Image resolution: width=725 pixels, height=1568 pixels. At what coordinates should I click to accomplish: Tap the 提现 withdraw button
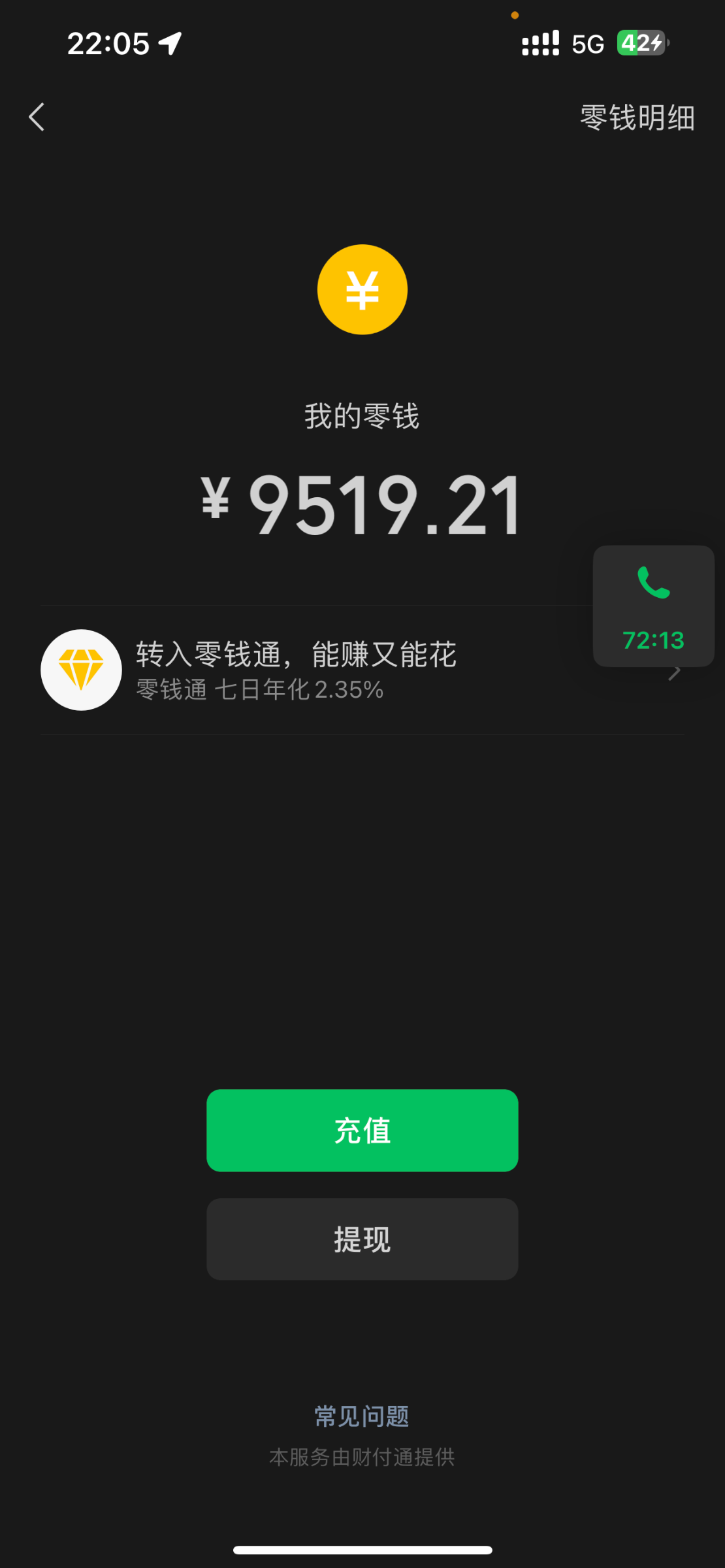[x=362, y=1239]
